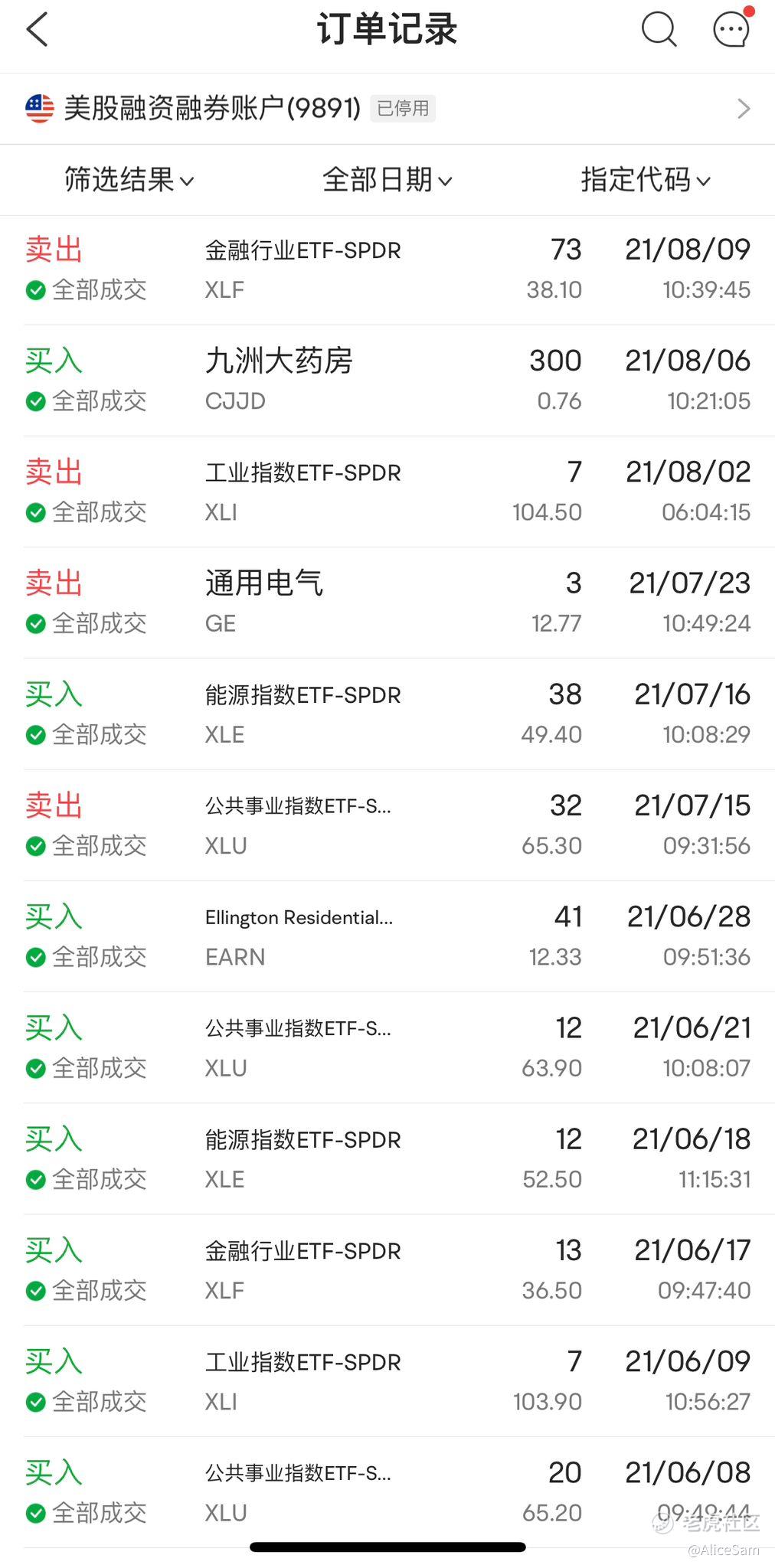Open XLU sell order from 21/07/15
775x1568 pixels.
click(387, 825)
